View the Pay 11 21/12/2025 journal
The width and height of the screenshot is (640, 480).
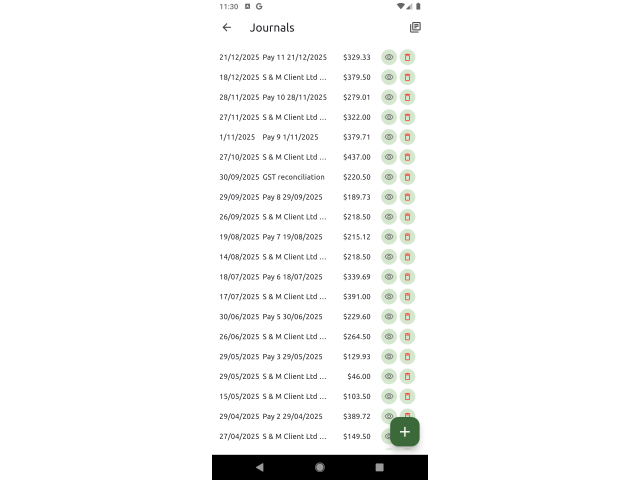pyautogui.click(x=389, y=58)
